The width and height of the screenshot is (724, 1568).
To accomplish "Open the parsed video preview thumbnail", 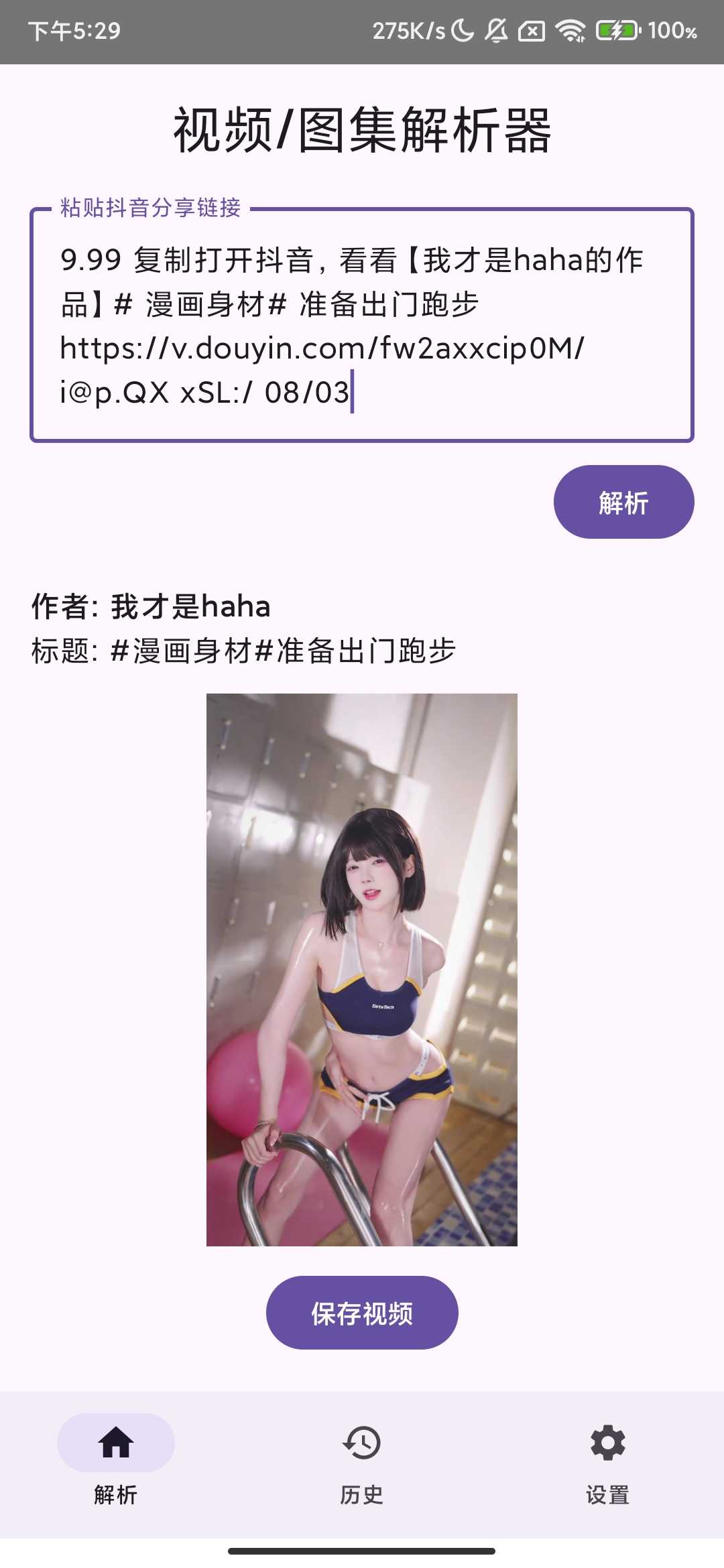I will 362,970.
